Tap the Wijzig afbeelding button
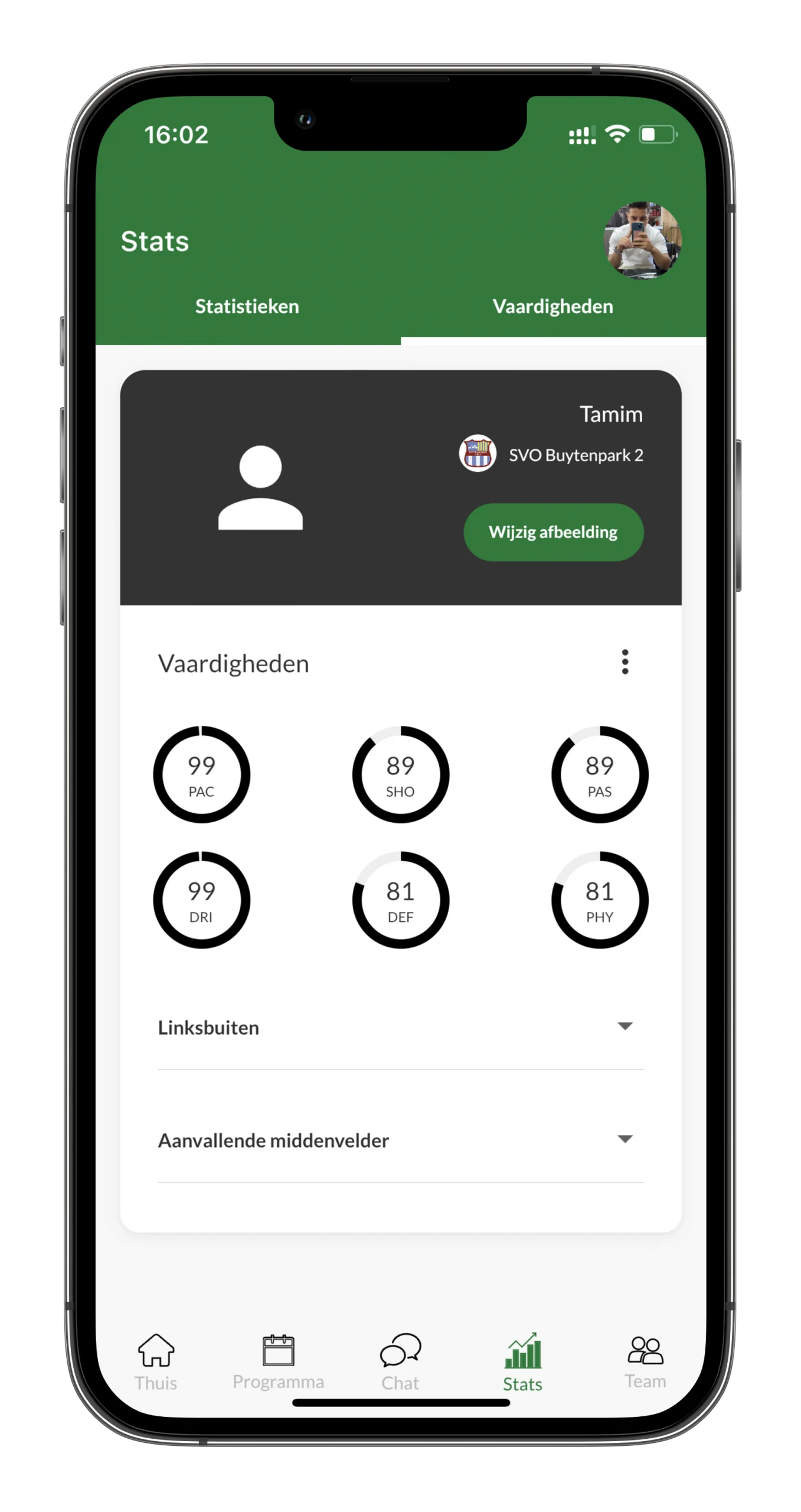 pyautogui.click(x=553, y=532)
